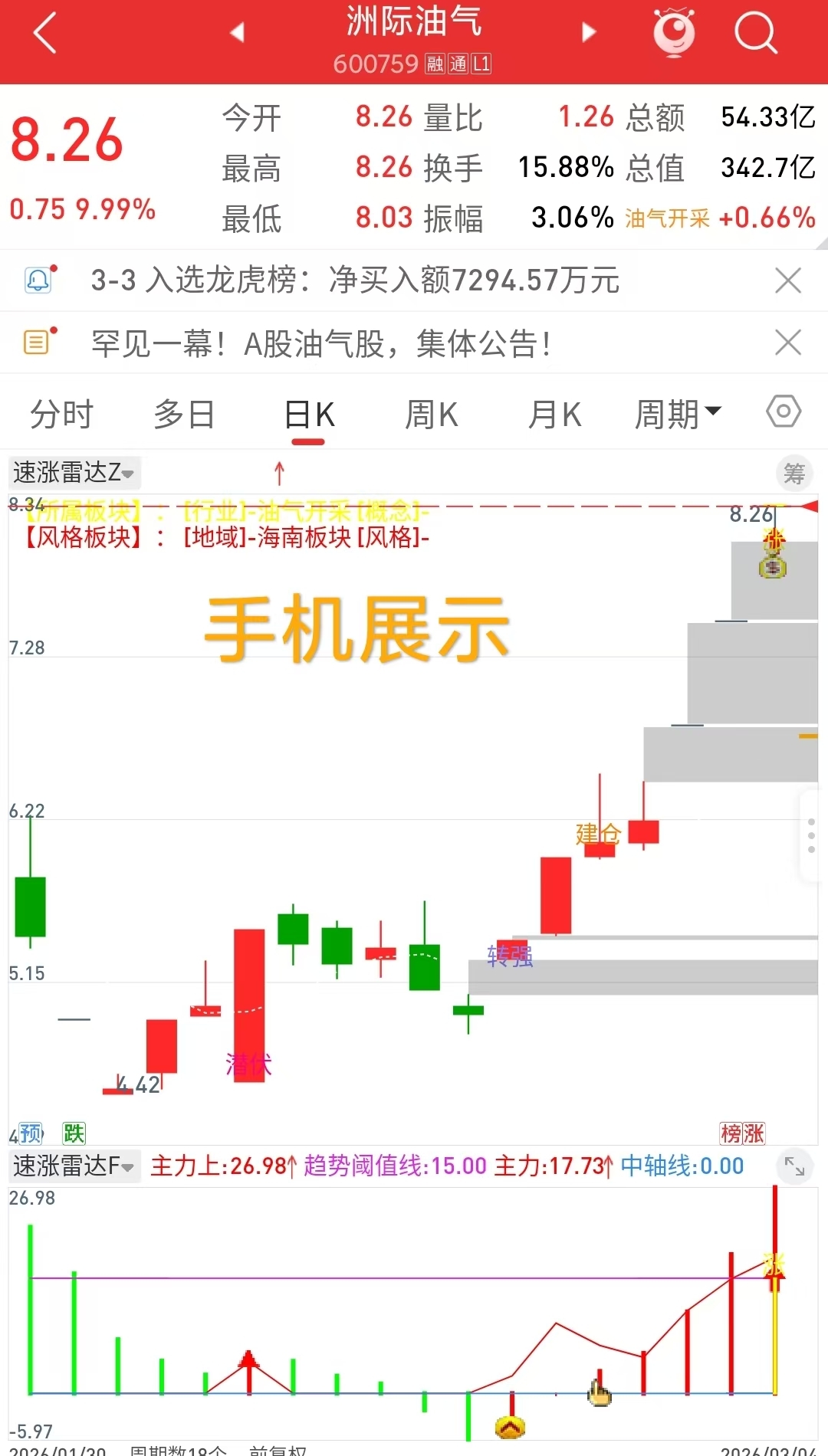Image resolution: width=828 pixels, height=1456 pixels.
Task: Open the 龙虎榜 net buy notice
Action: (354, 280)
